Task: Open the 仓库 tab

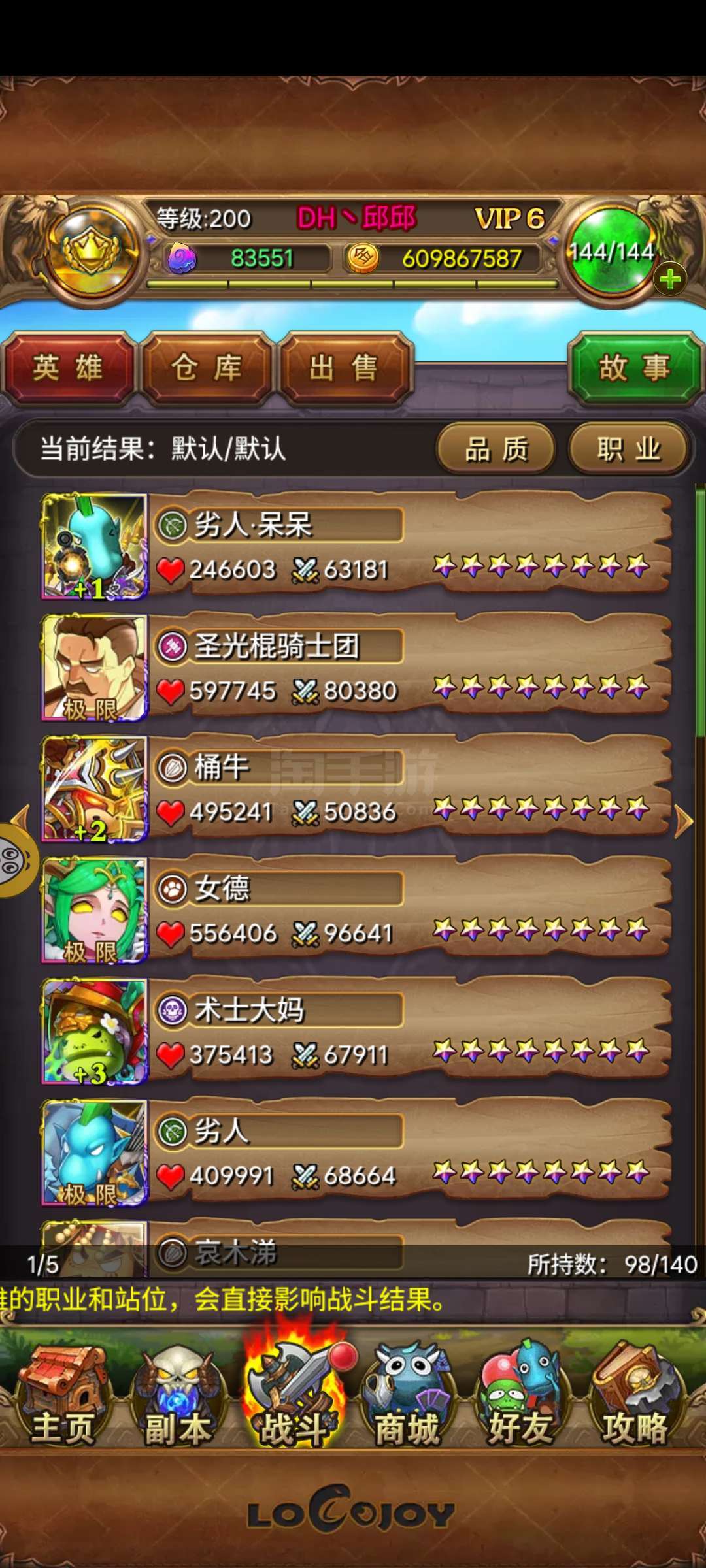Action: 207,368
